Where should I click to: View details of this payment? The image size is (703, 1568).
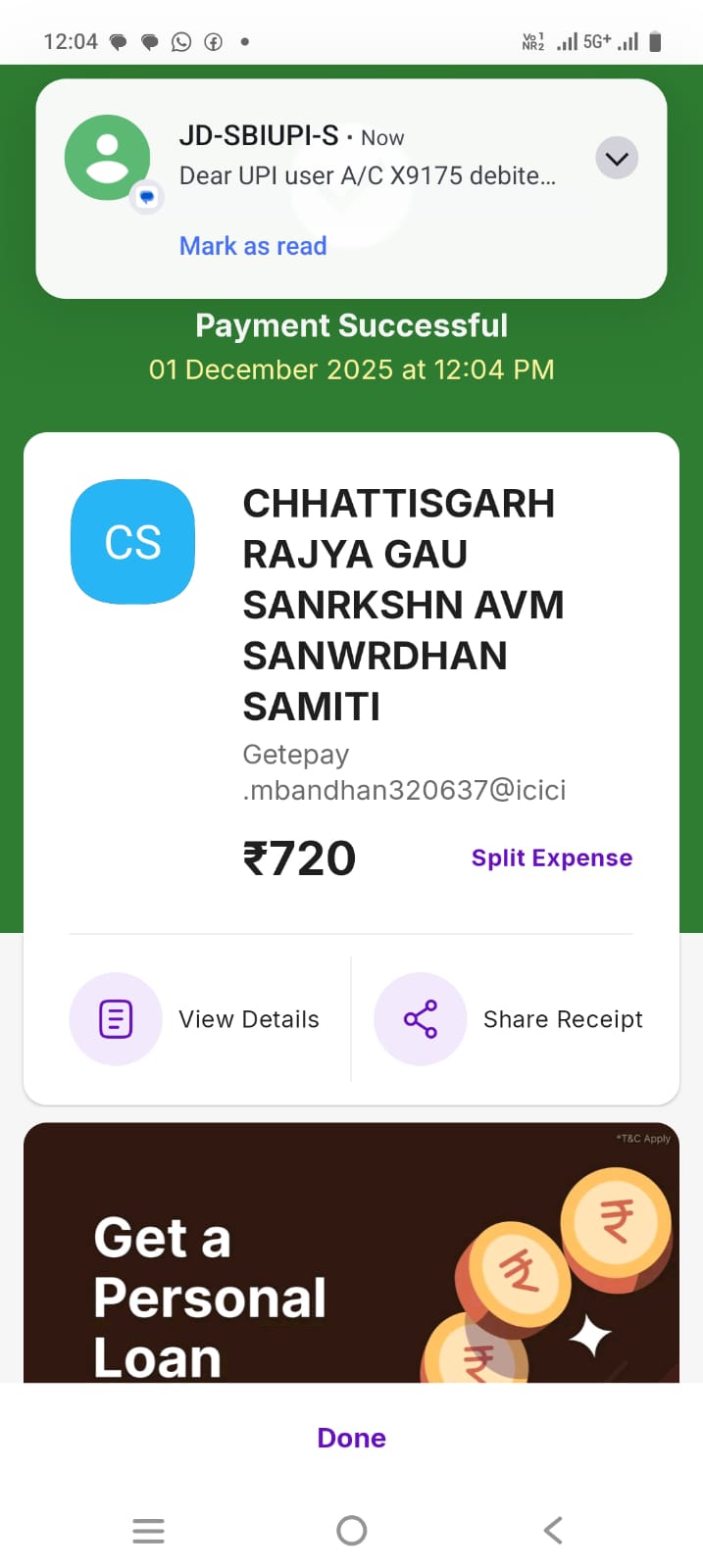pyautogui.click(x=196, y=1019)
